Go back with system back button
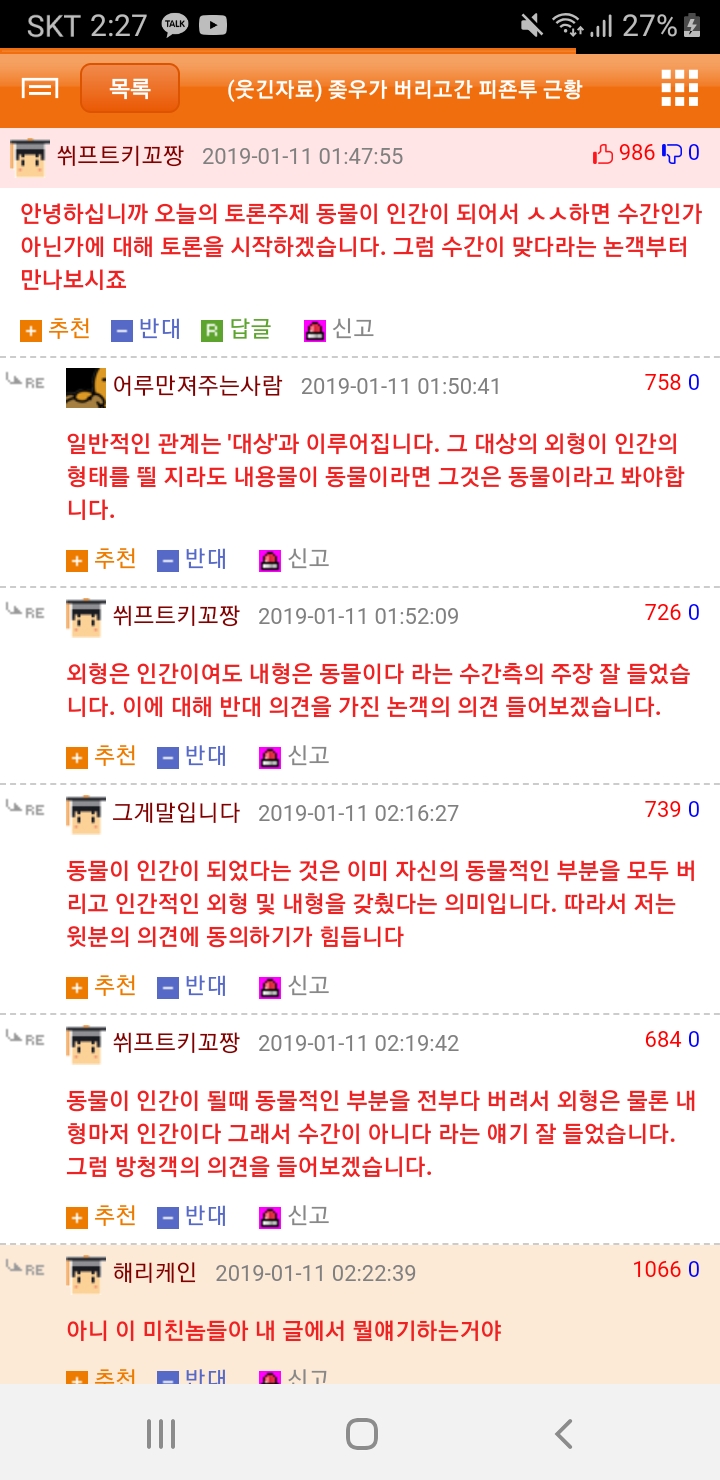The width and height of the screenshot is (720, 1480). (x=563, y=1434)
